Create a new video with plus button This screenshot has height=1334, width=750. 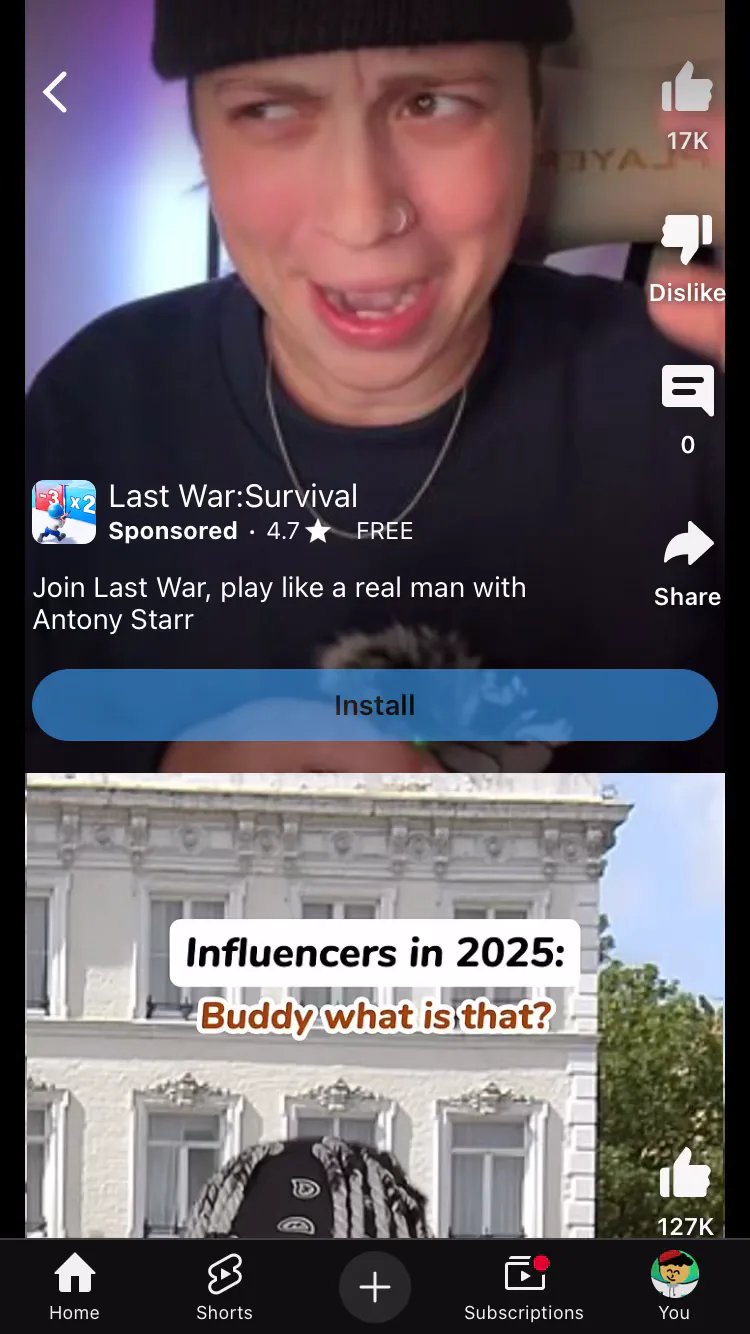[375, 1287]
